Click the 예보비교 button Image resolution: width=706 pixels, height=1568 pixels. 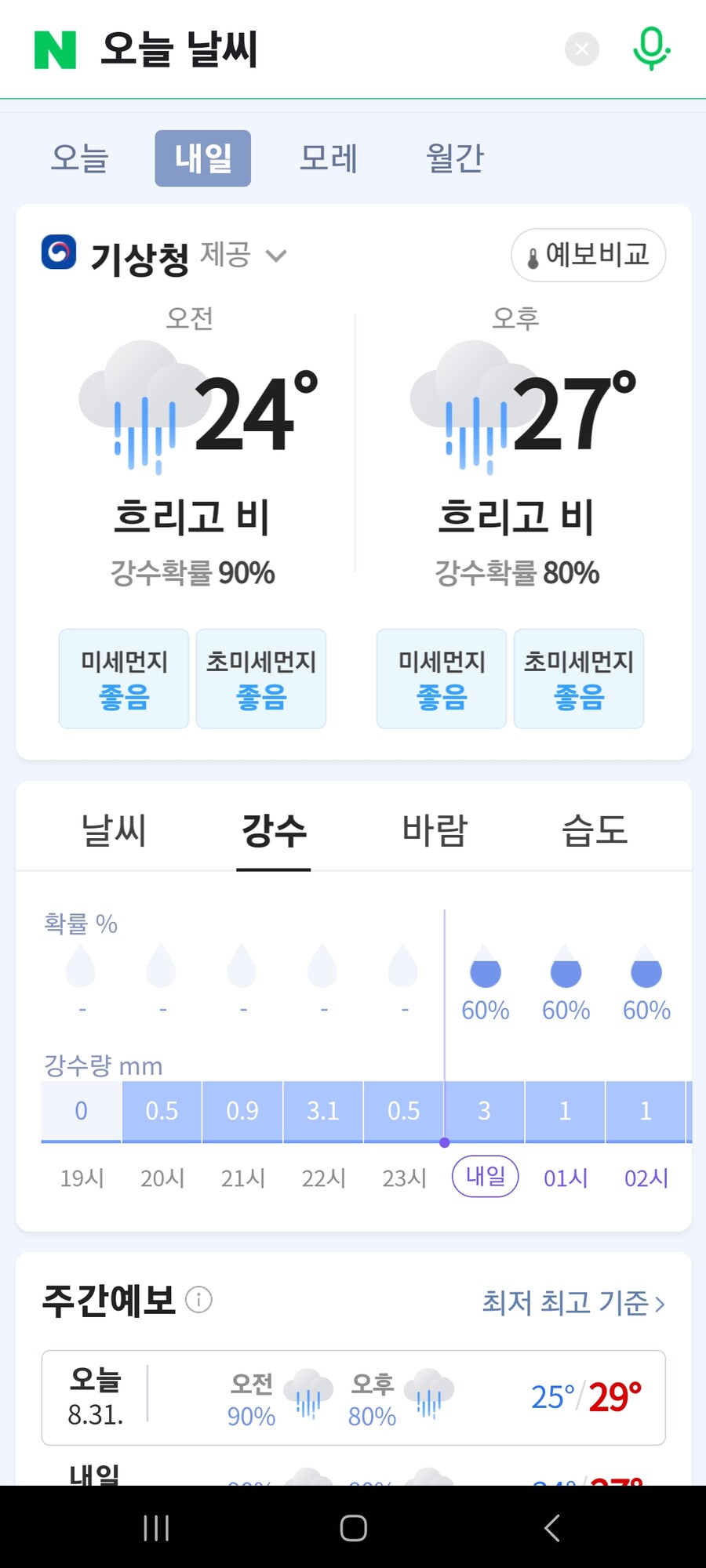[588, 255]
